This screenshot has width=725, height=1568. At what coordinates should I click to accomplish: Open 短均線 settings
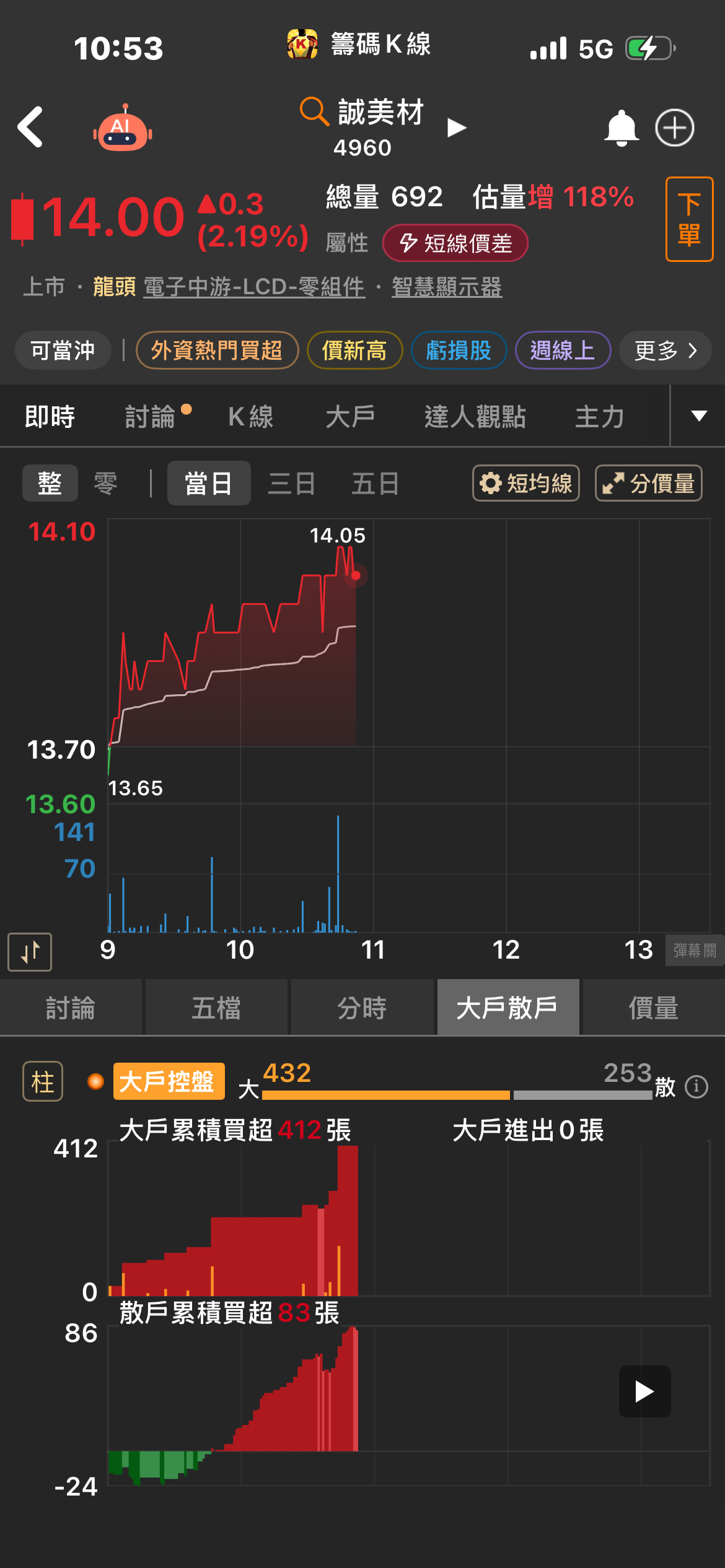[x=526, y=484]
